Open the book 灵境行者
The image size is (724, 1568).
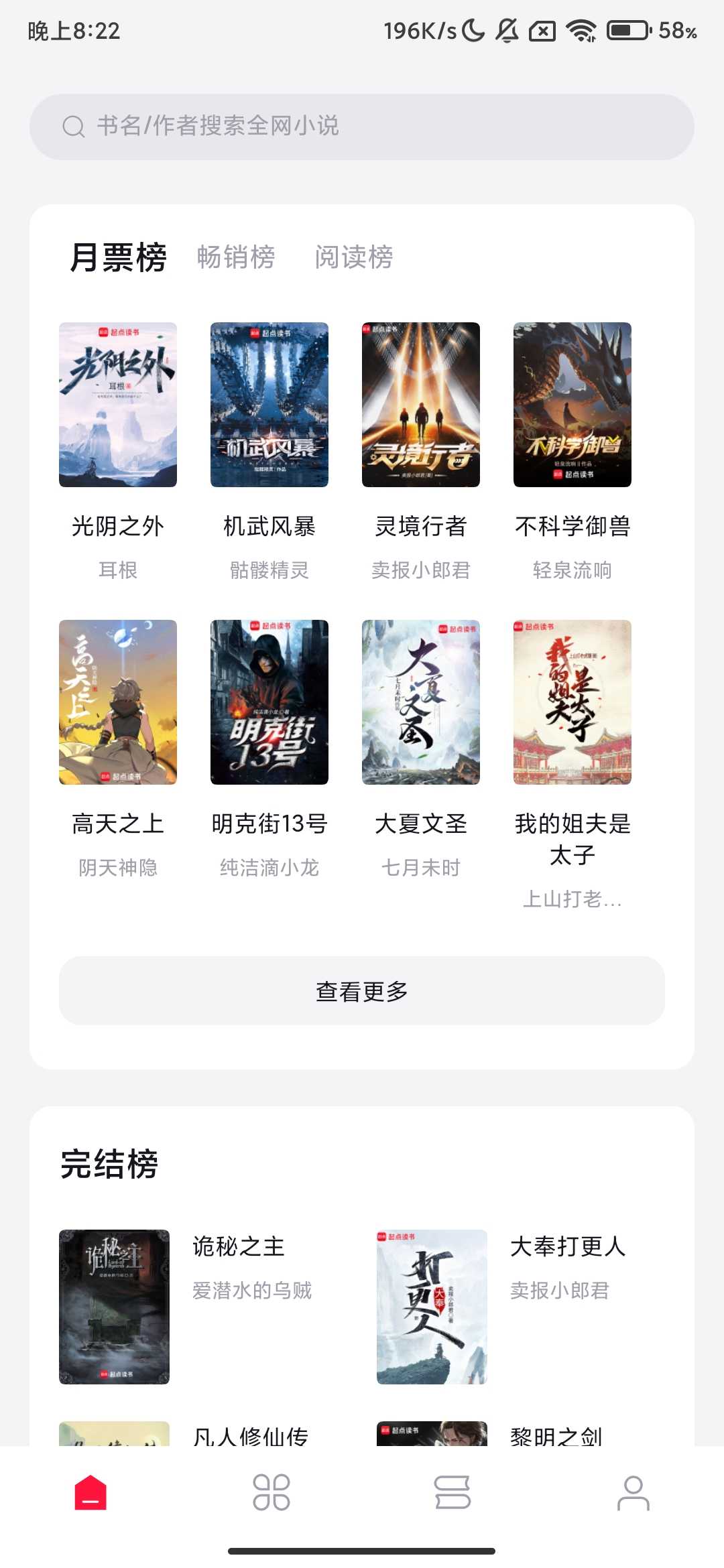(x=421, y=405)
